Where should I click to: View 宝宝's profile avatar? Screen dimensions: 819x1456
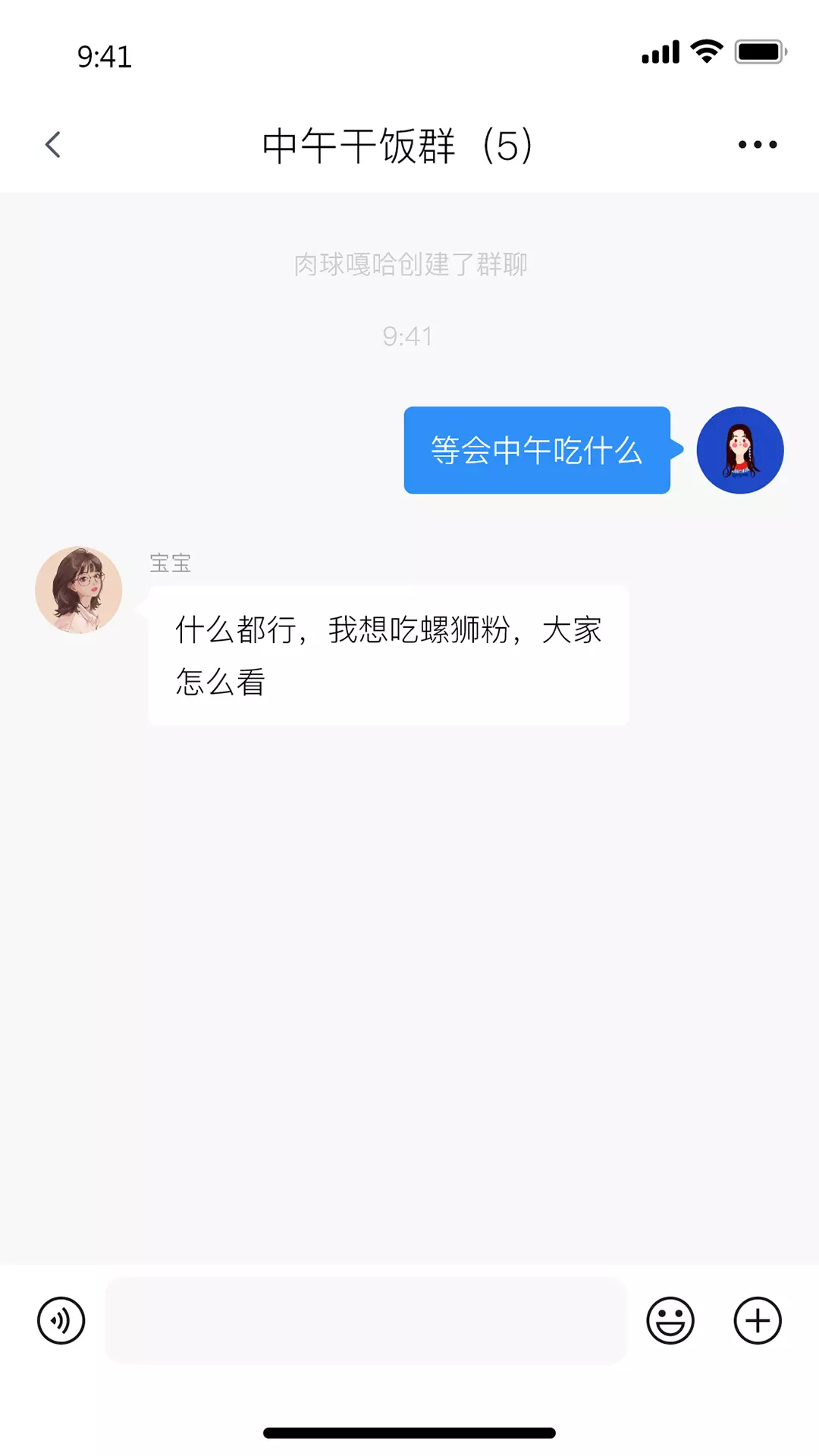[79, 590]
